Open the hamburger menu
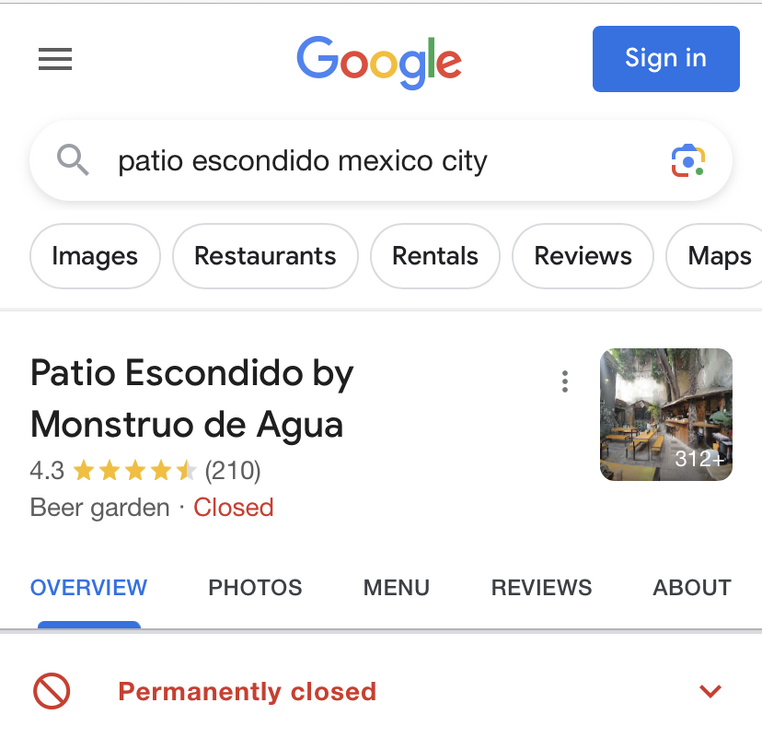 click(x=55, y=60)
